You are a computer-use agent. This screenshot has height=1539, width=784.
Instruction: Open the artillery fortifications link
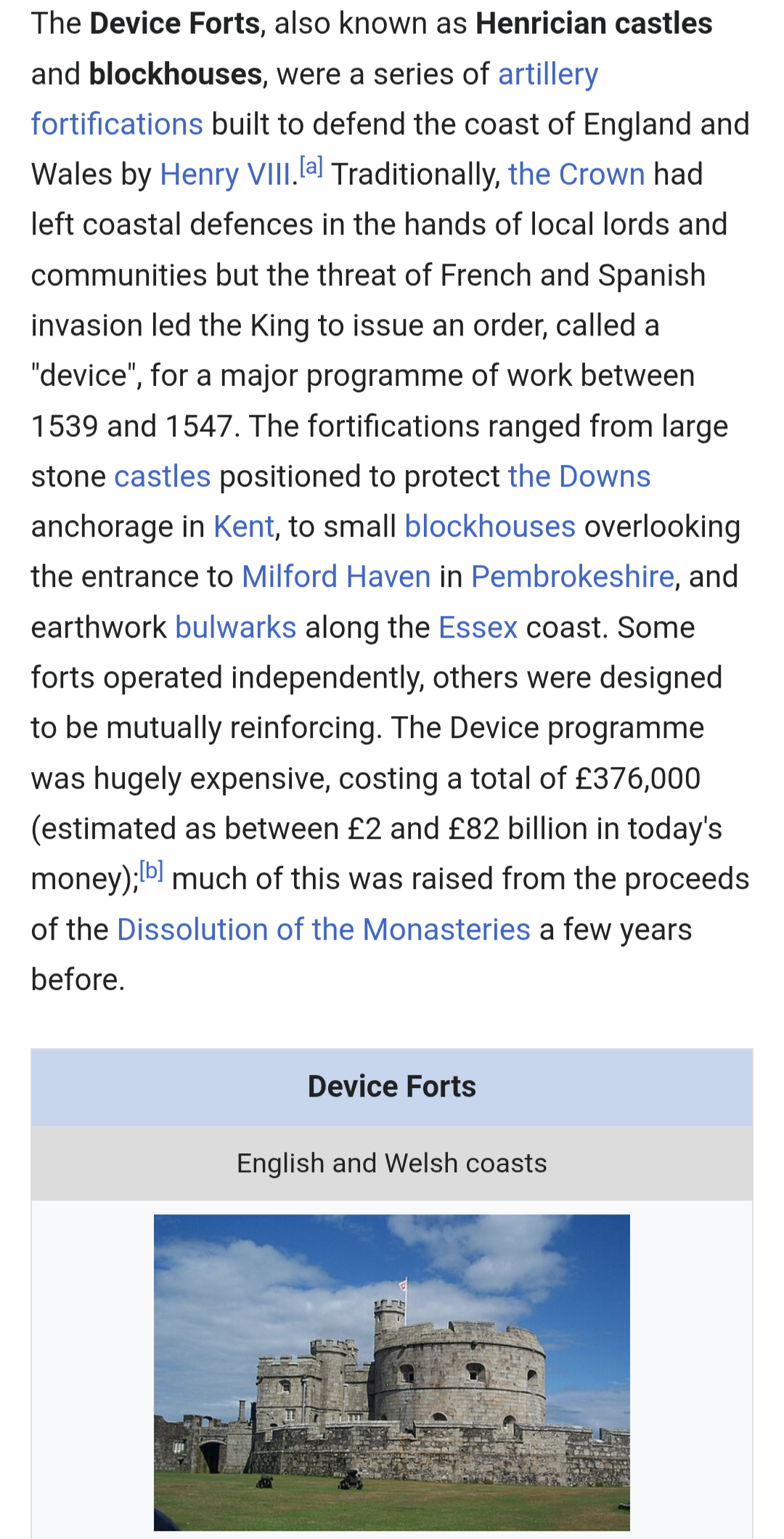547,74
